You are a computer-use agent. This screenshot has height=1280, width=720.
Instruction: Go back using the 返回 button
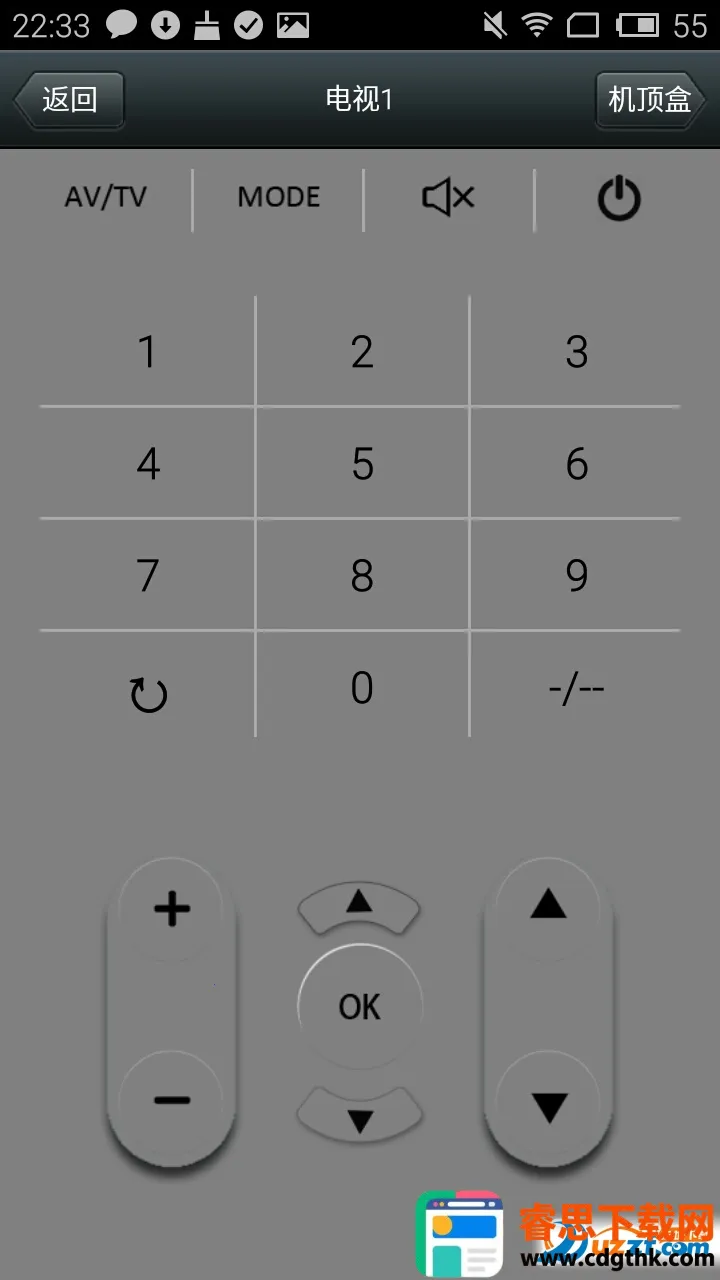[69, 99]
